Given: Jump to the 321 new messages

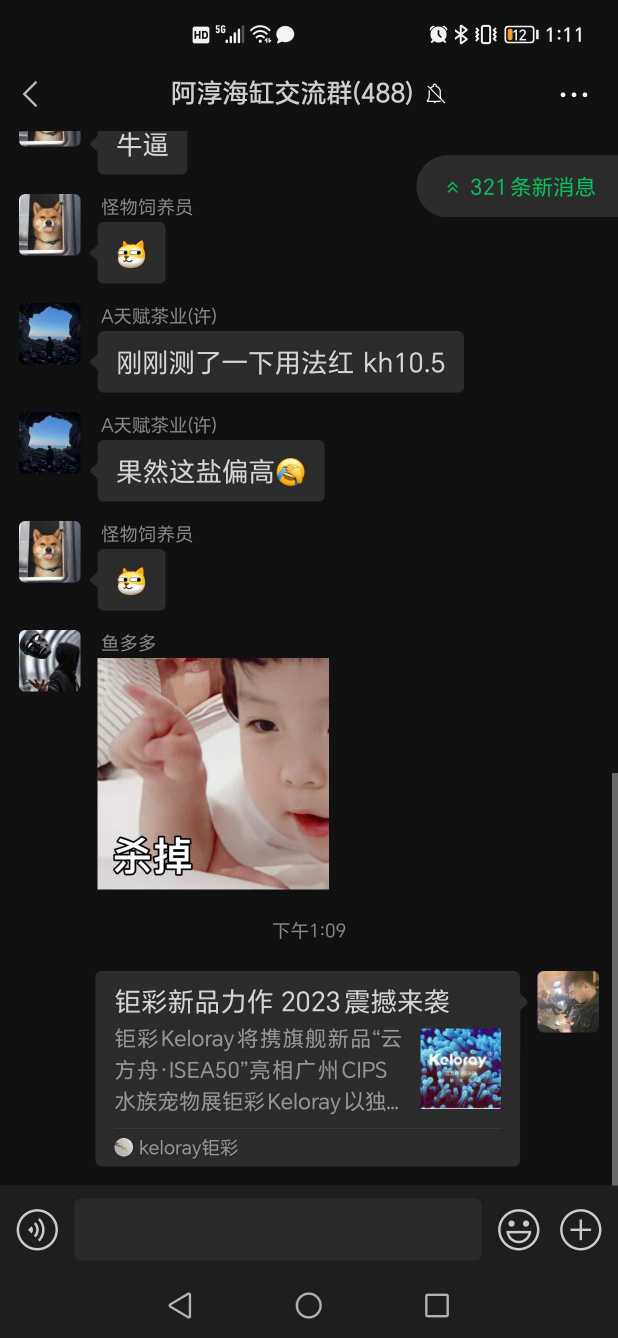Looking at the screenshot, I should coord(520,187).
